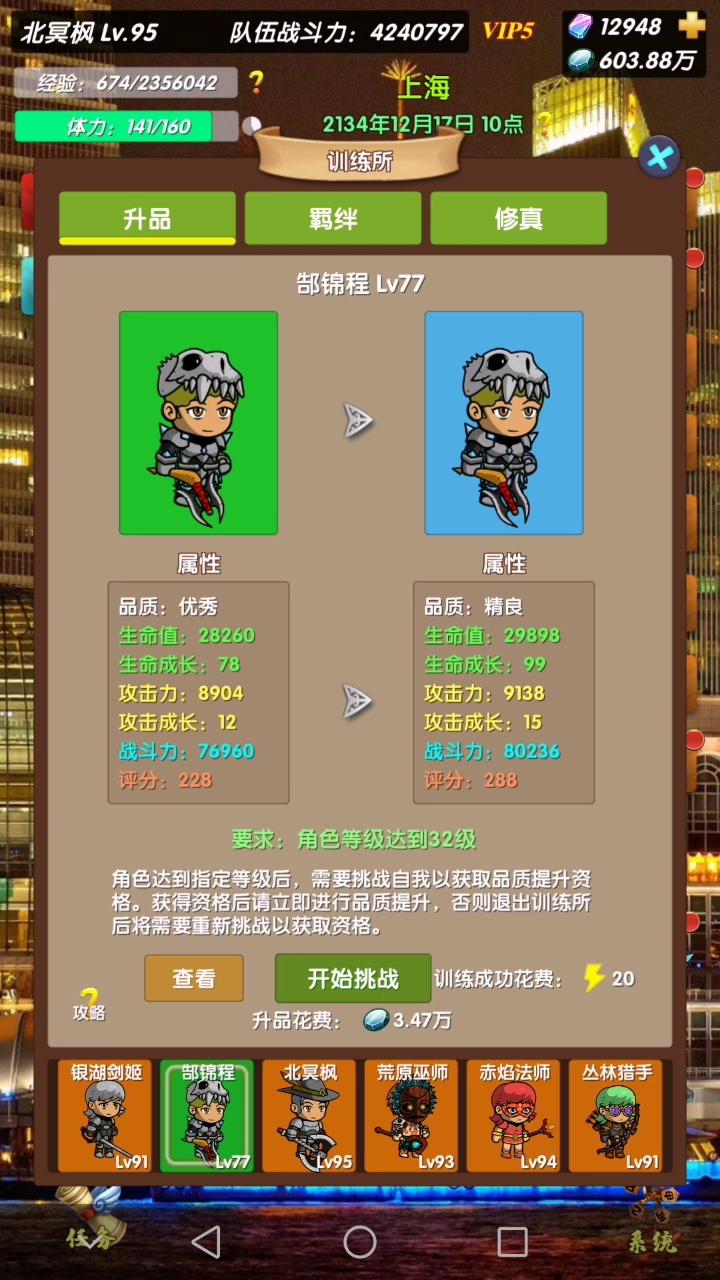Start the challenge with 开始挑战

pos(353,978)
